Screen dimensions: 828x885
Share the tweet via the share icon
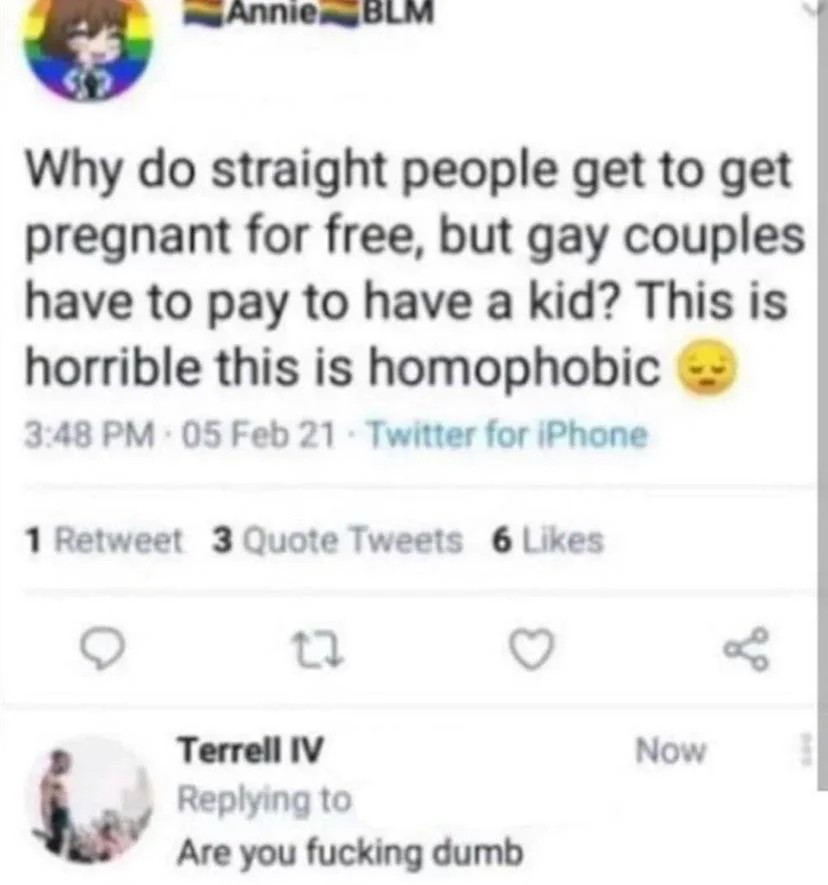click(x=746, y=649)
